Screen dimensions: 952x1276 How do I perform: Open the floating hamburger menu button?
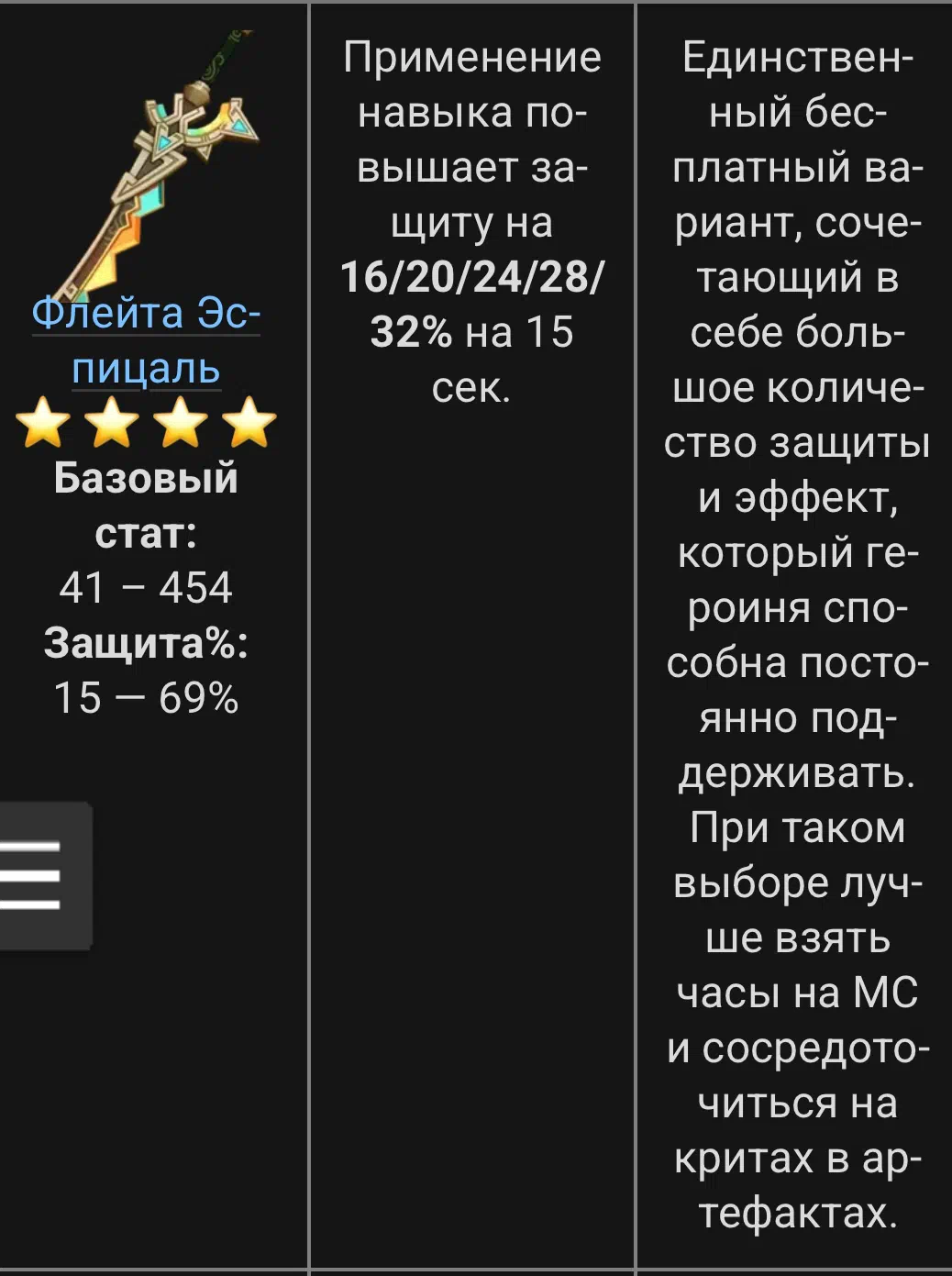(x=37, y=875)
